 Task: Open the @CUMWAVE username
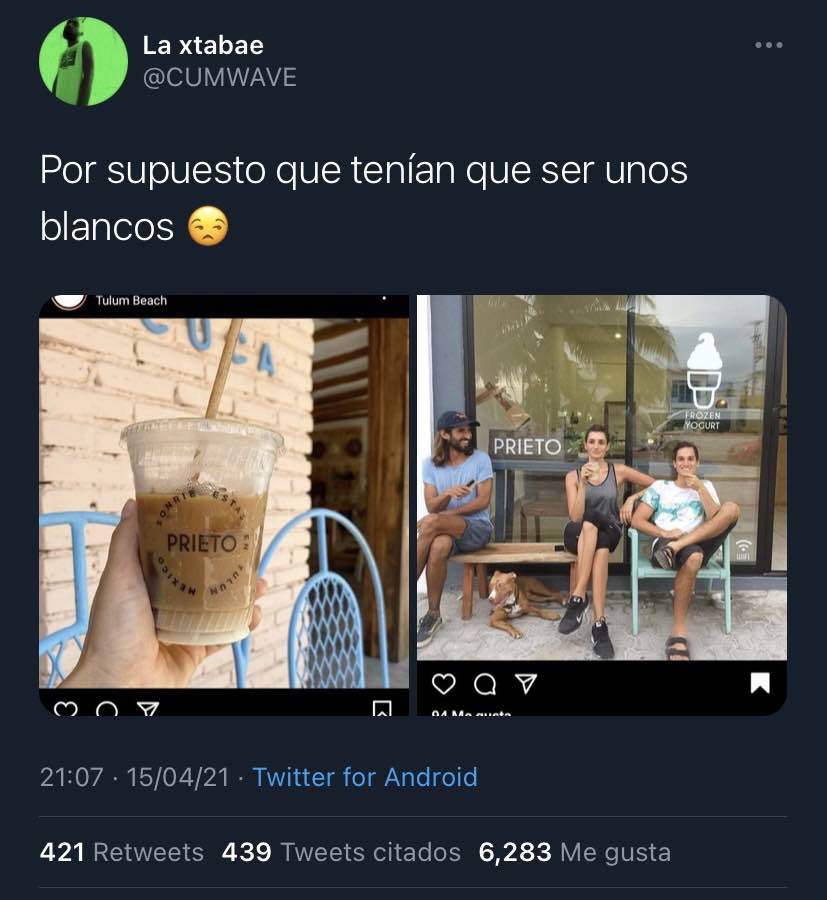coord(220,77)
